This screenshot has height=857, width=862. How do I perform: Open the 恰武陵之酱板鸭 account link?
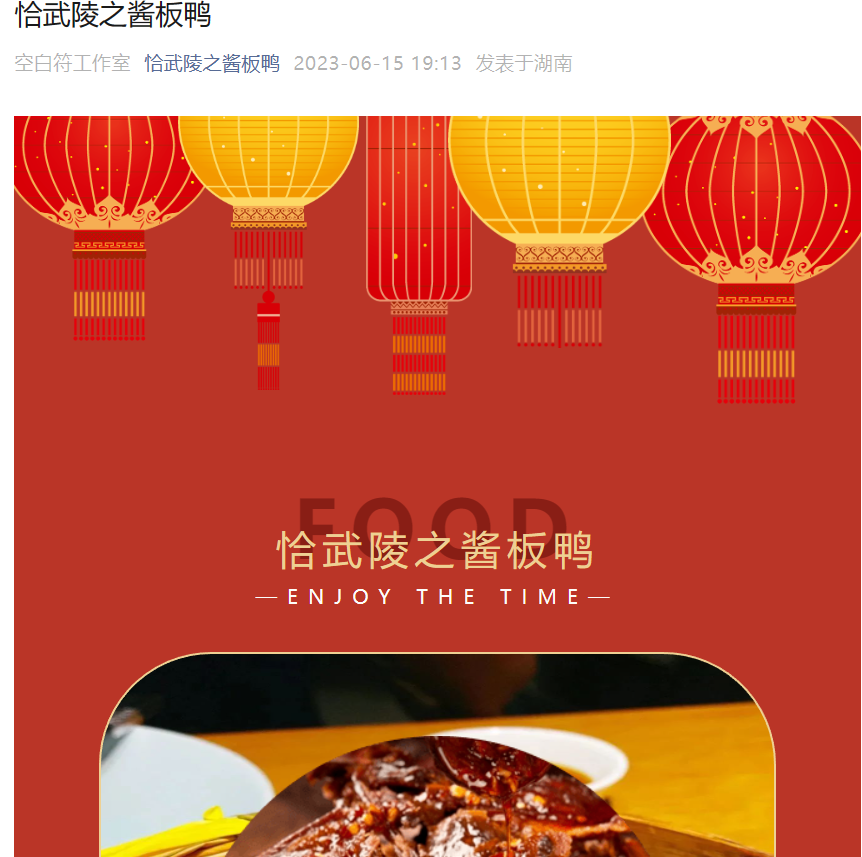click(212, 64)
